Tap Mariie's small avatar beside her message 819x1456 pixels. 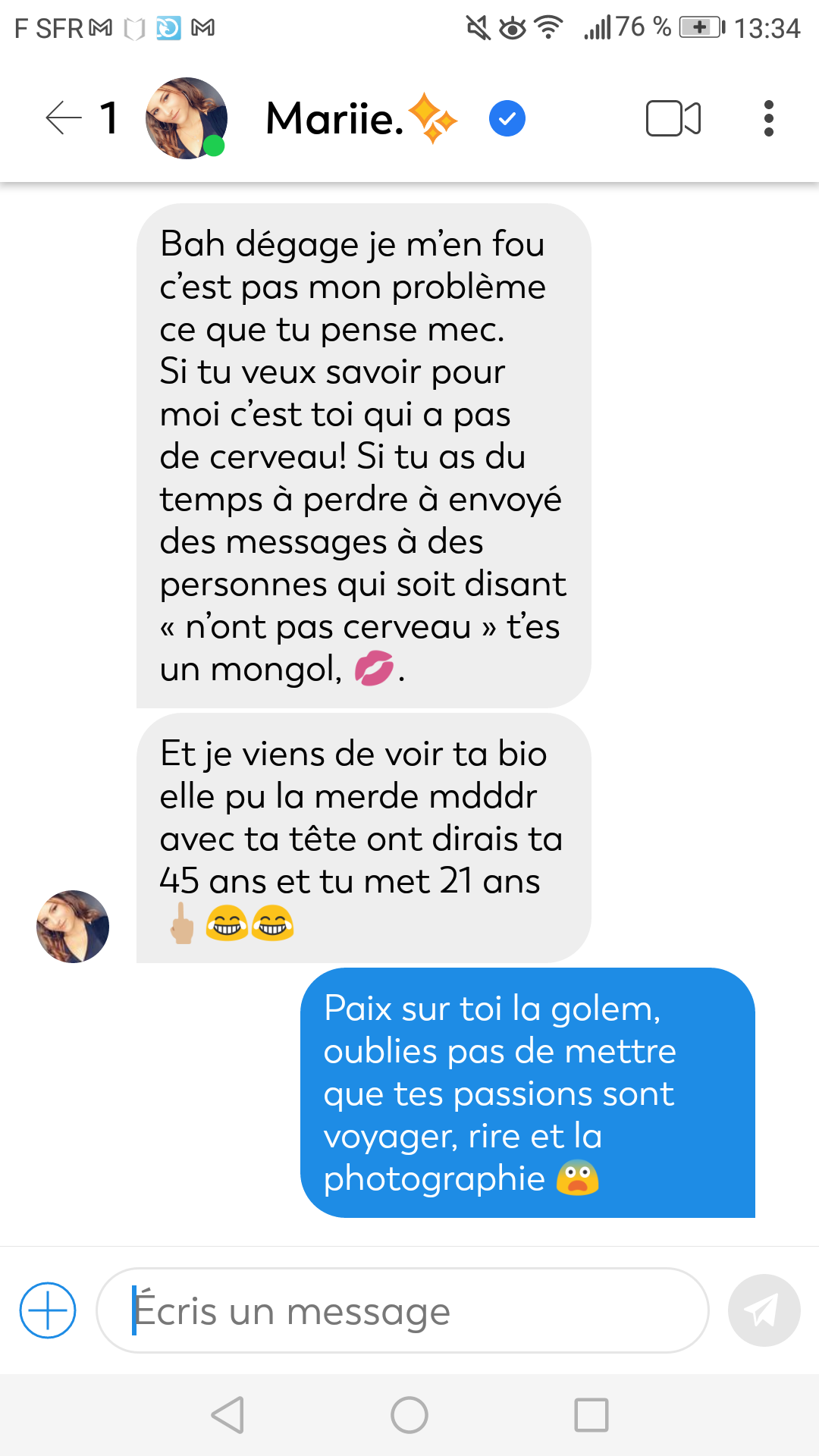[x=73, y=927]
